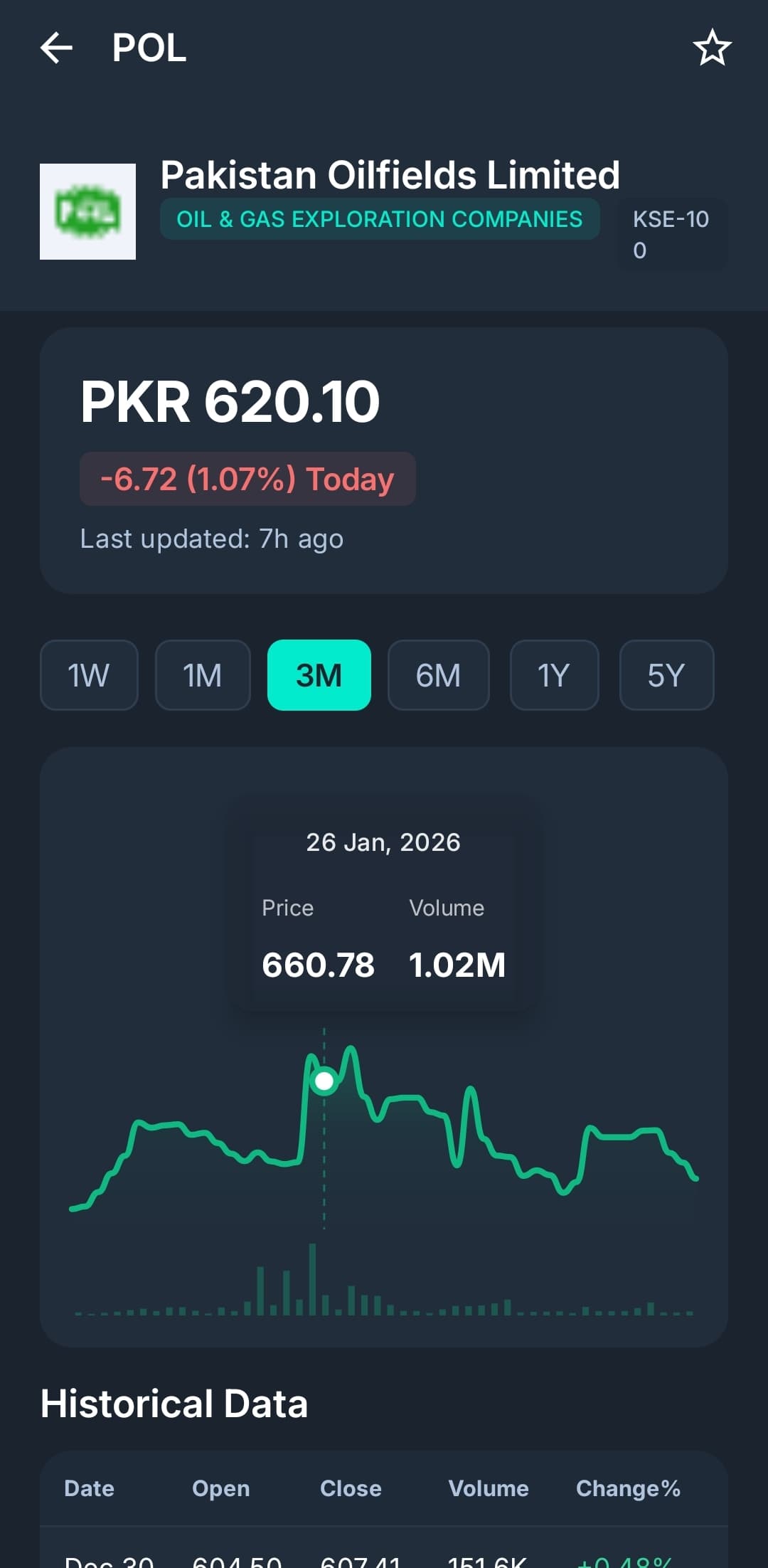Click the Pakistan Oilfields company logo

click(x=88, y=211)
